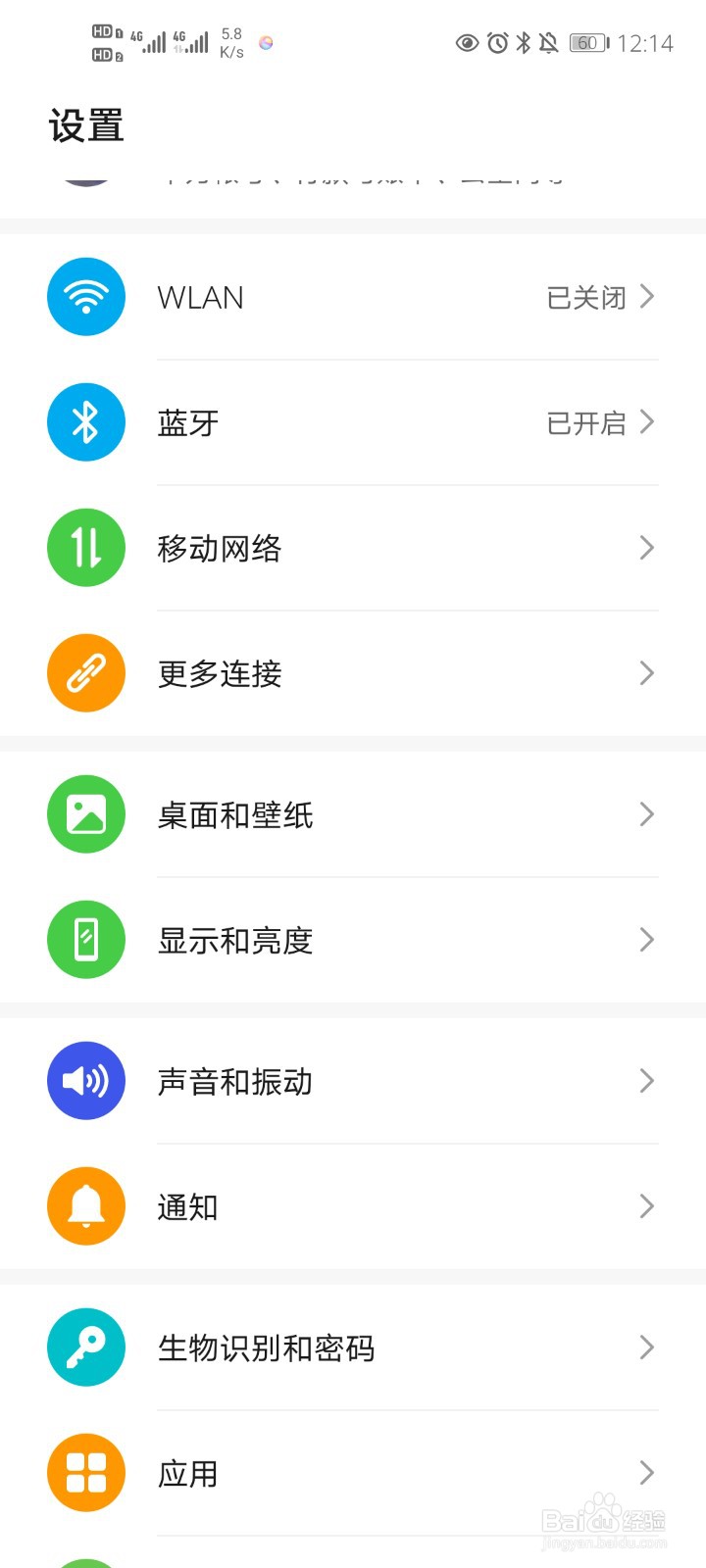Select the phone screen icon beside 显示和亮度
Image resolution: width=706 pixels, height=1568 pixels.
coord(85,940)
